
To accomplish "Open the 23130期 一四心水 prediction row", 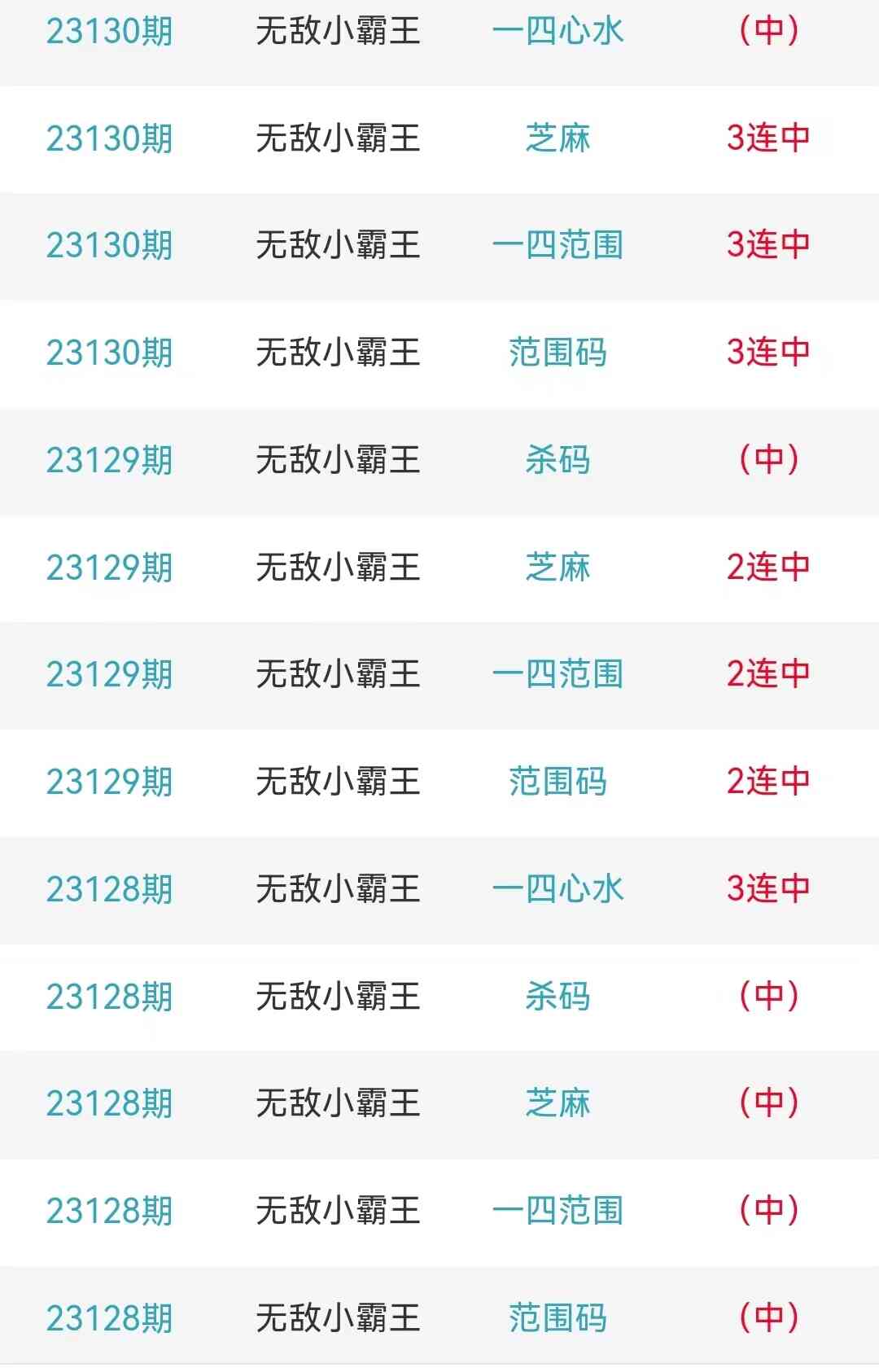I will (x=558, y=31).
